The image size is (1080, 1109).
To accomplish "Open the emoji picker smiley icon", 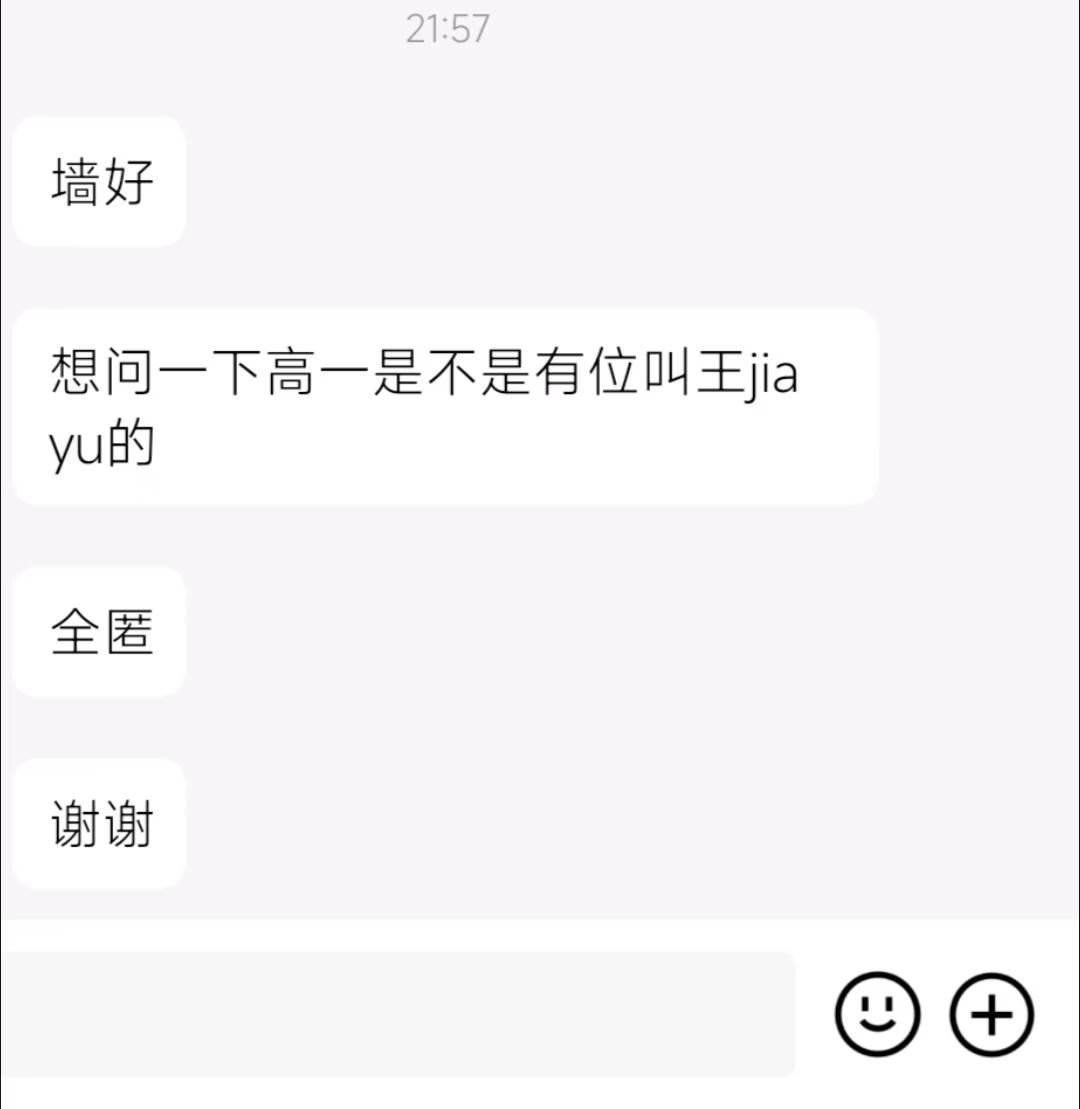I will point(876,1014).
